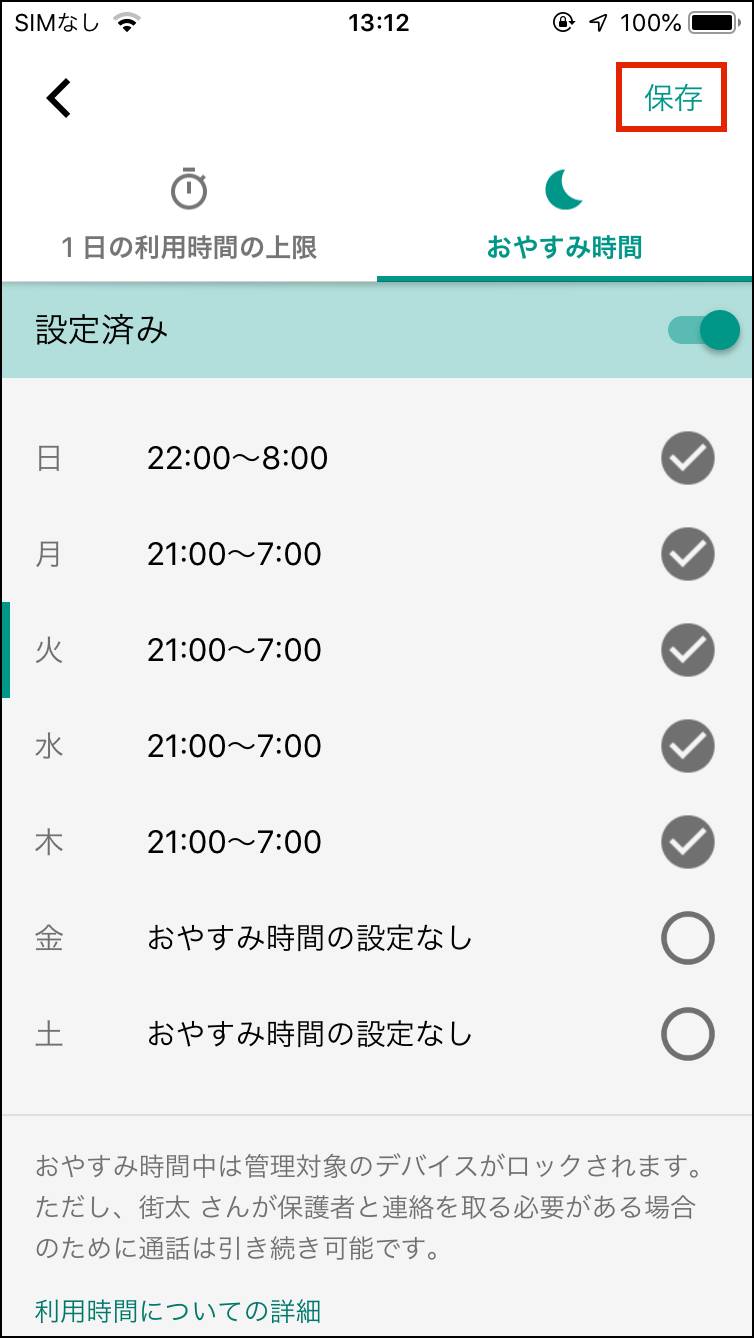The width and height of the screenshot is (754, 1338).
Task: Open the 月 21:00〜7:00 bedtime row
Action: (377, 554)
